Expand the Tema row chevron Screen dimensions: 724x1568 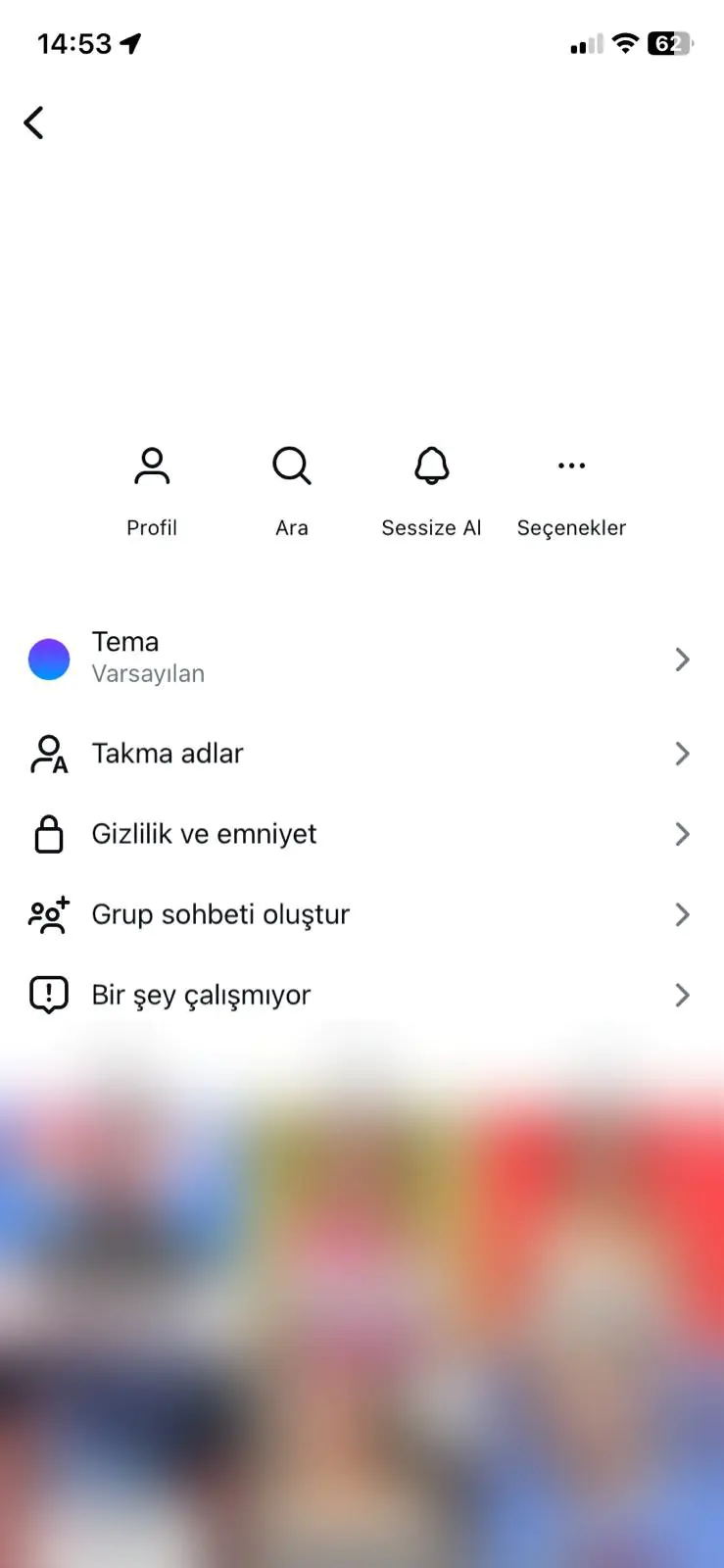pyautogui.click(x=683, y=660)
